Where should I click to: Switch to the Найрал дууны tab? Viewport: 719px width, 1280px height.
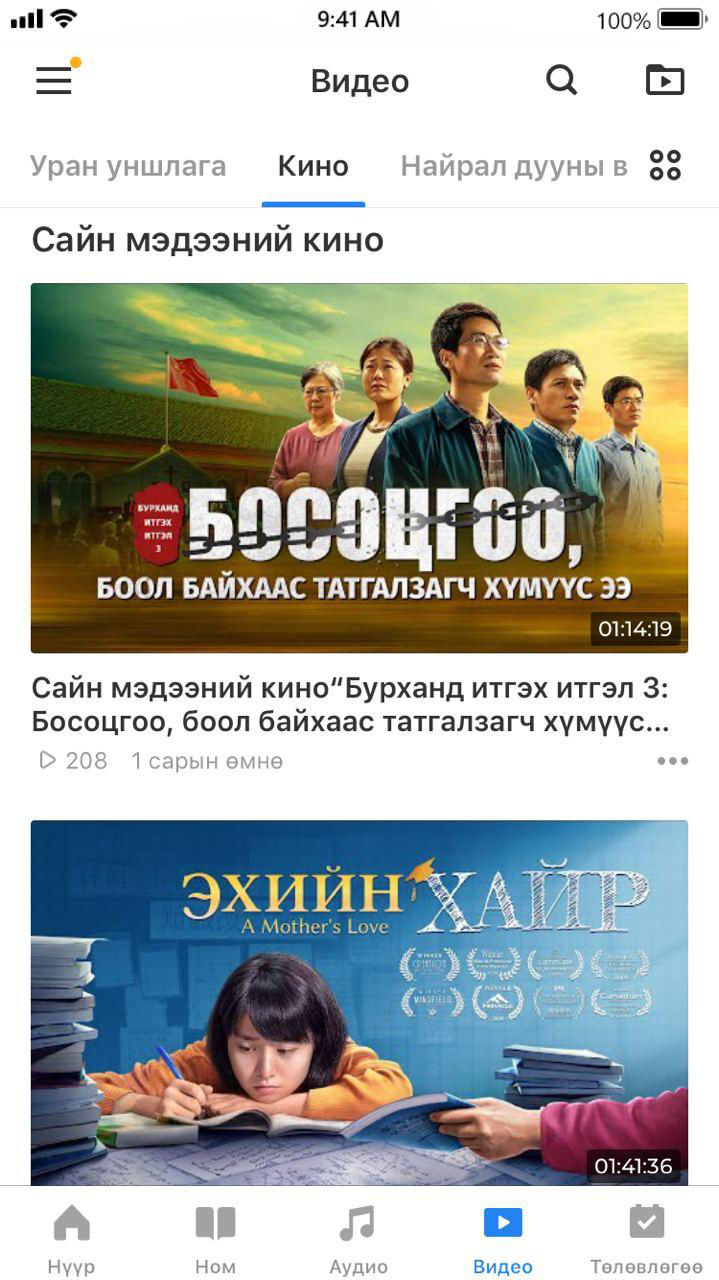pyautogui.click(x=513, y=166)
